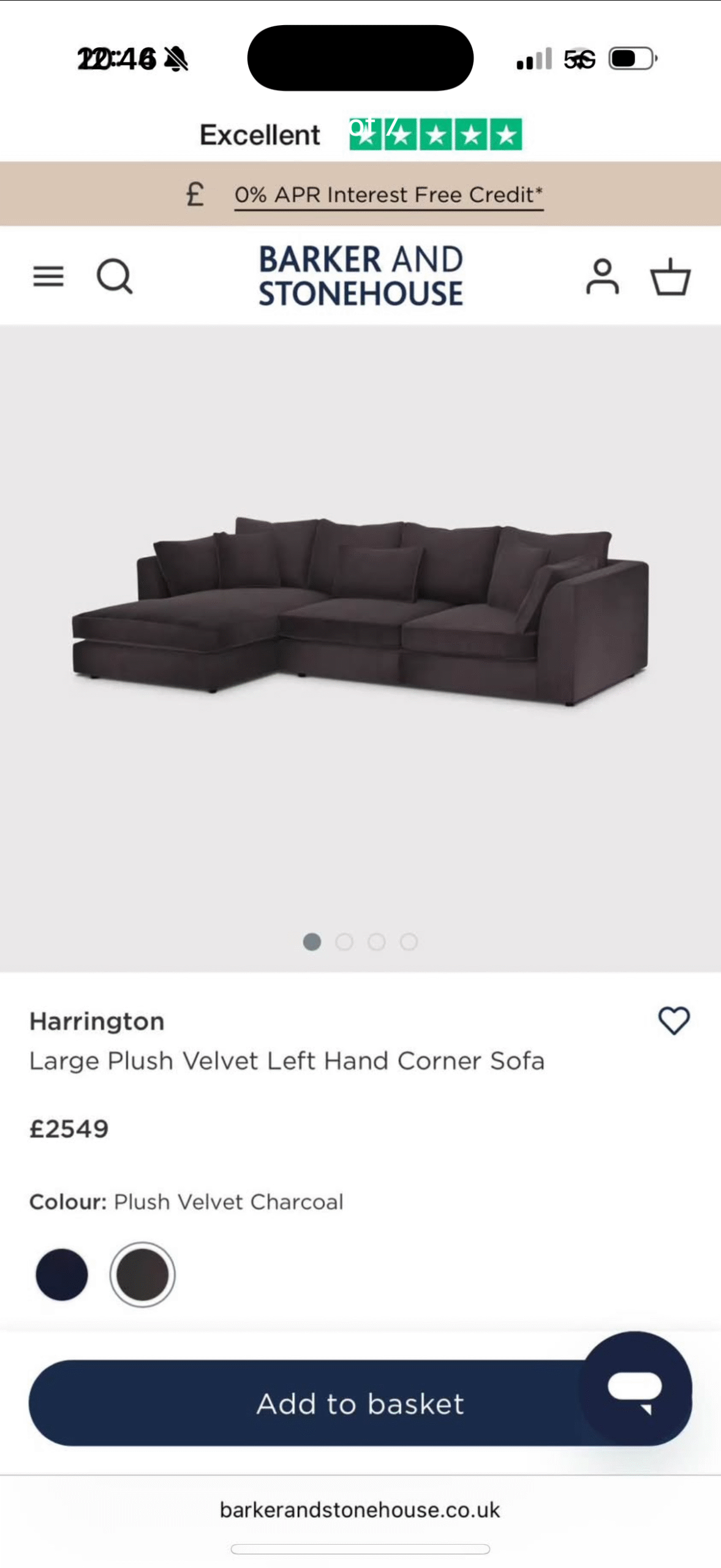
Task: Open the live chat bubble
Action: 635,1387
